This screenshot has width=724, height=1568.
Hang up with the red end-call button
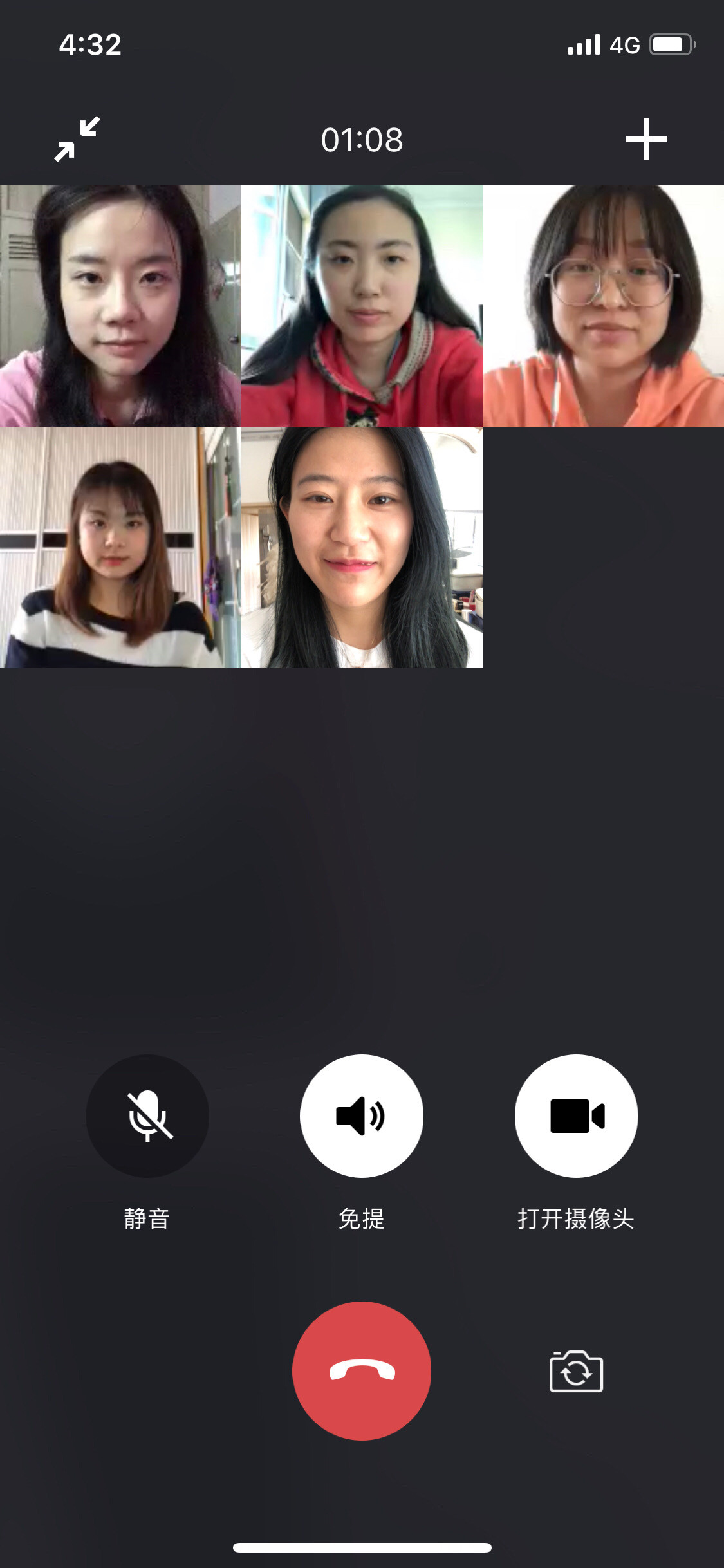click(362, 1370)
